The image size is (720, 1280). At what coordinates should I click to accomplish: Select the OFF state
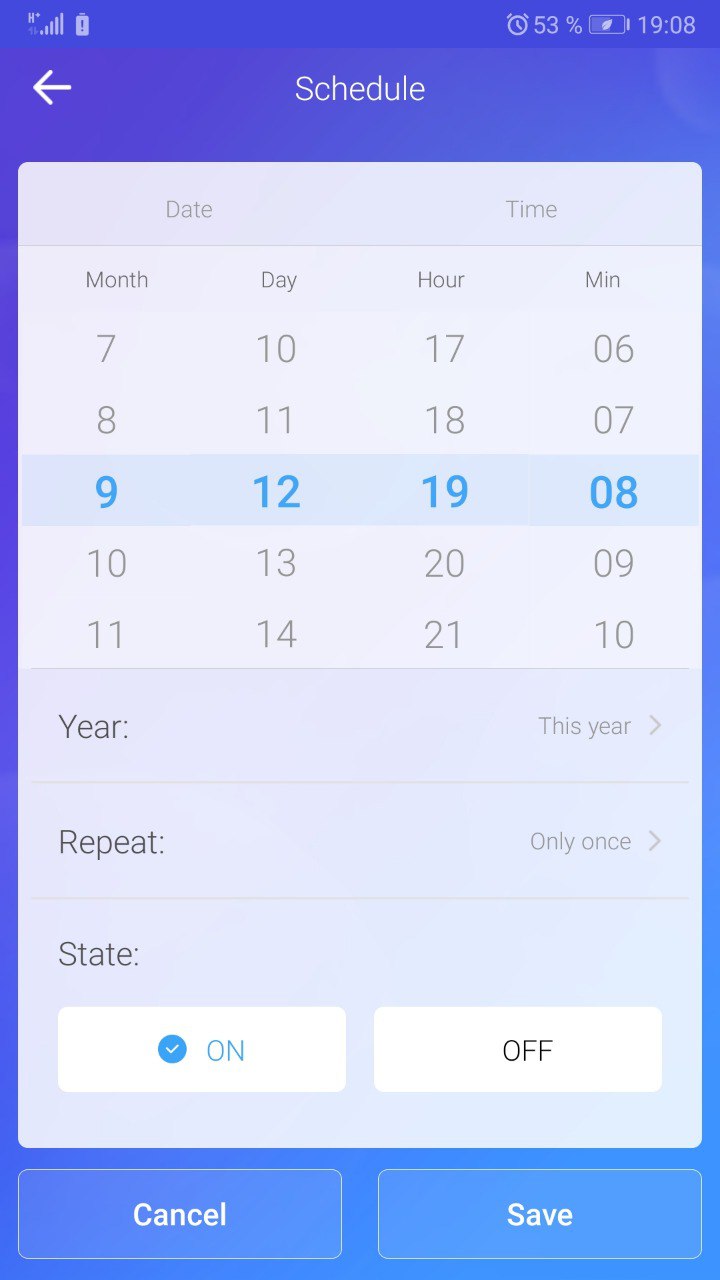(518, 1049)
